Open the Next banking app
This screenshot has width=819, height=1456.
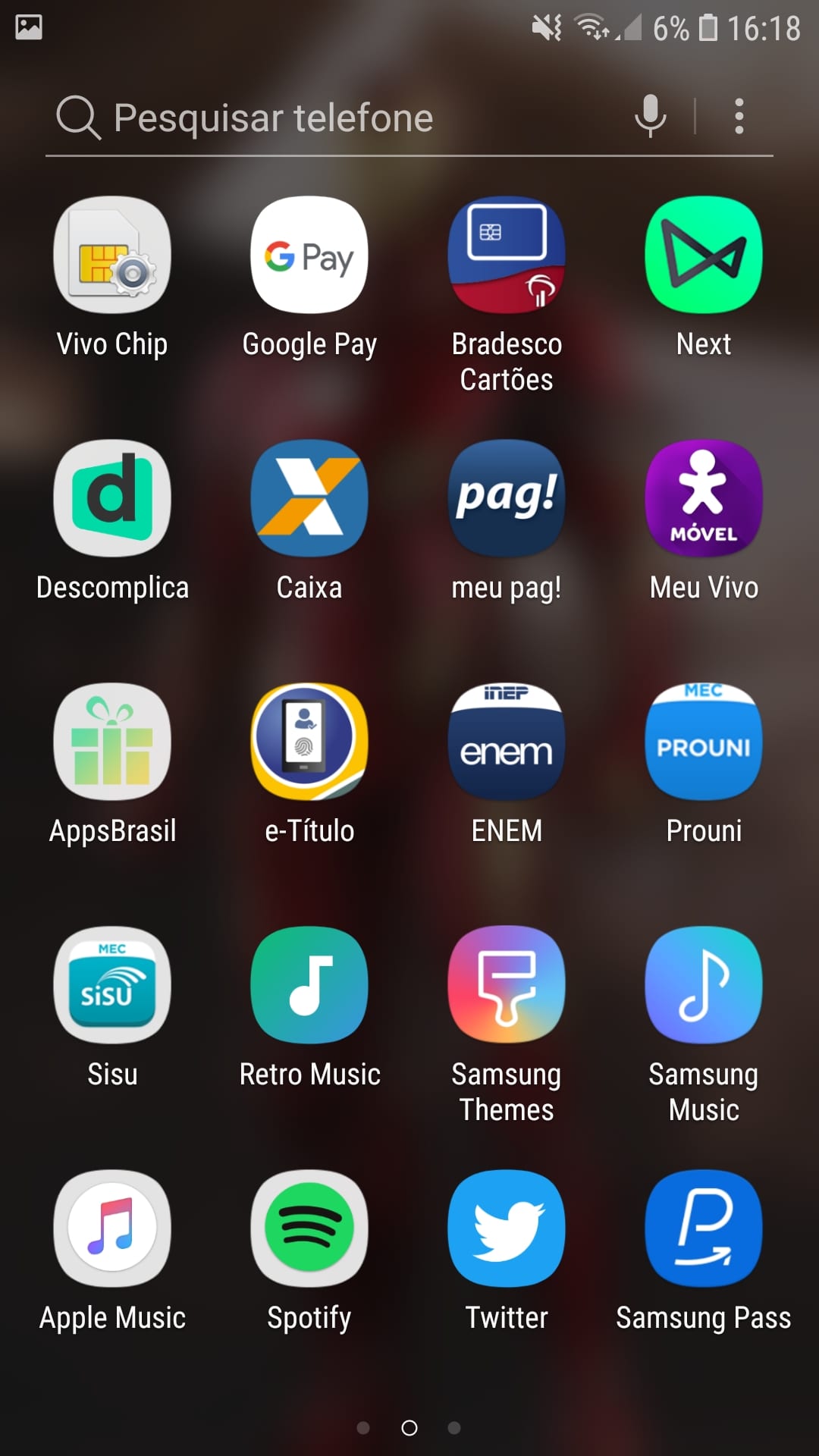click(702, 254)
